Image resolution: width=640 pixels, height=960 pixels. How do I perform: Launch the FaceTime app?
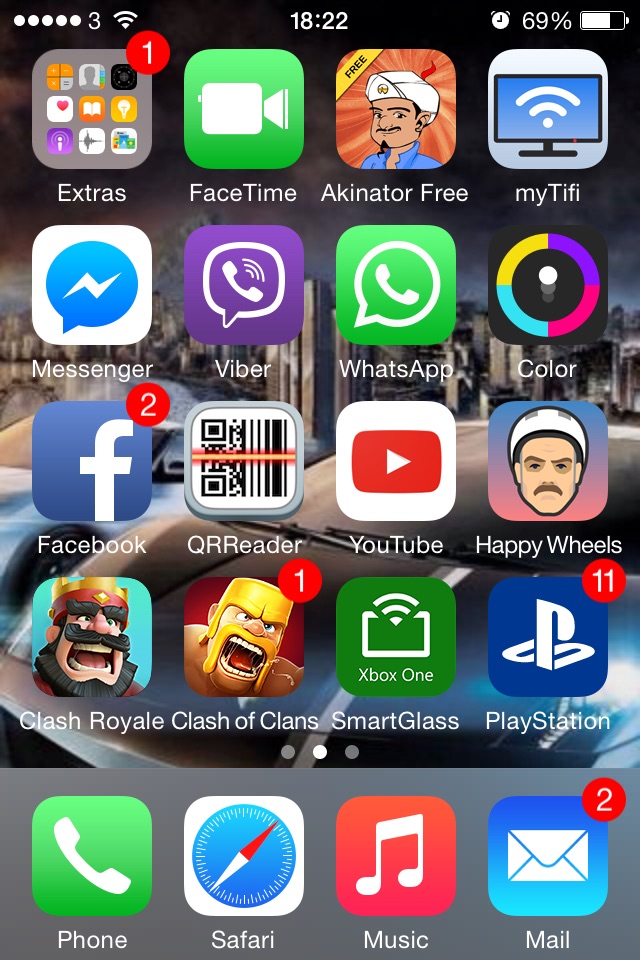[x=244, y=109]
